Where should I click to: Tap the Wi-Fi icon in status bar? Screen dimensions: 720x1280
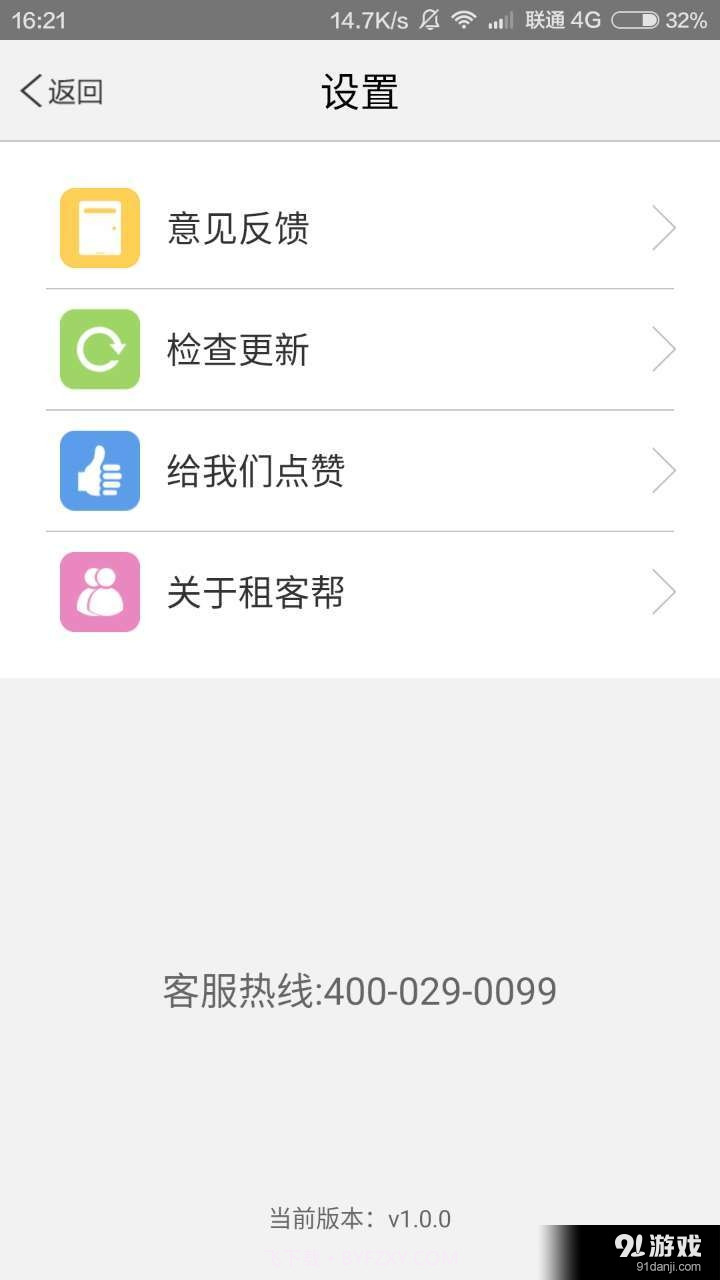pyautogui.click(x=465, y=18)
